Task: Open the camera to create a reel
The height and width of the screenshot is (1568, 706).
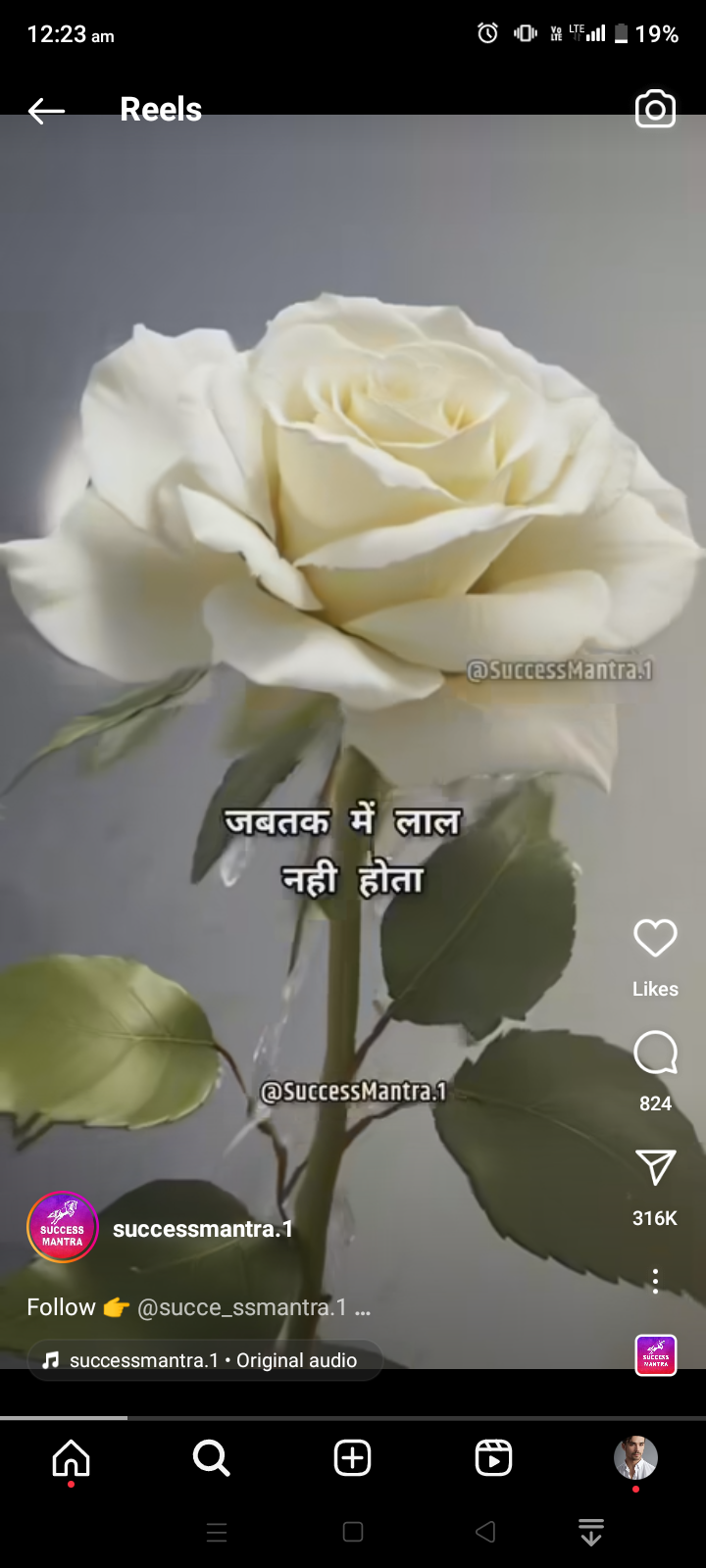Action: coord(655,109)
